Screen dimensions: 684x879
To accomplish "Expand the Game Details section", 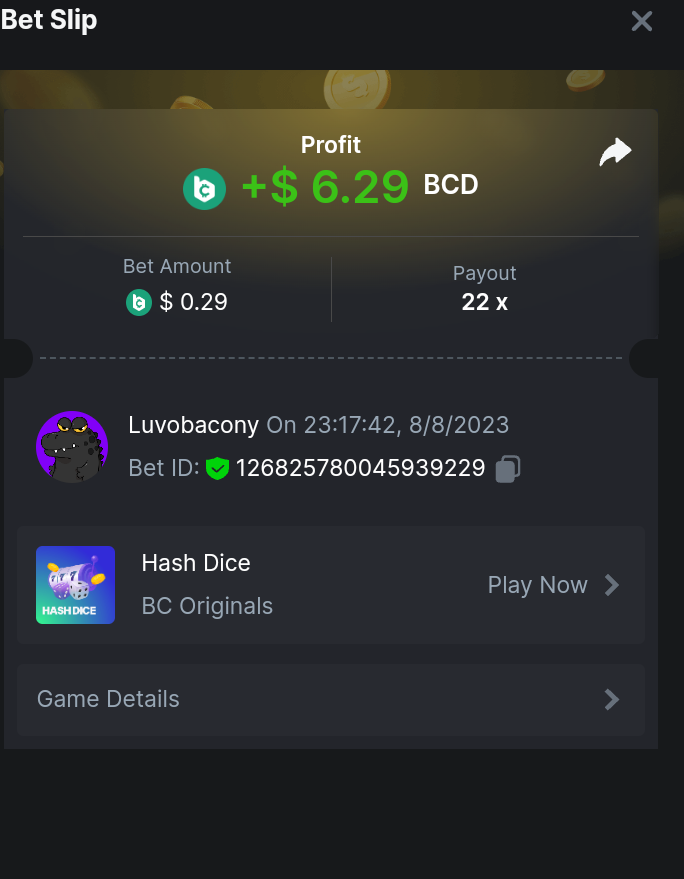I will (x=330, y=699).
